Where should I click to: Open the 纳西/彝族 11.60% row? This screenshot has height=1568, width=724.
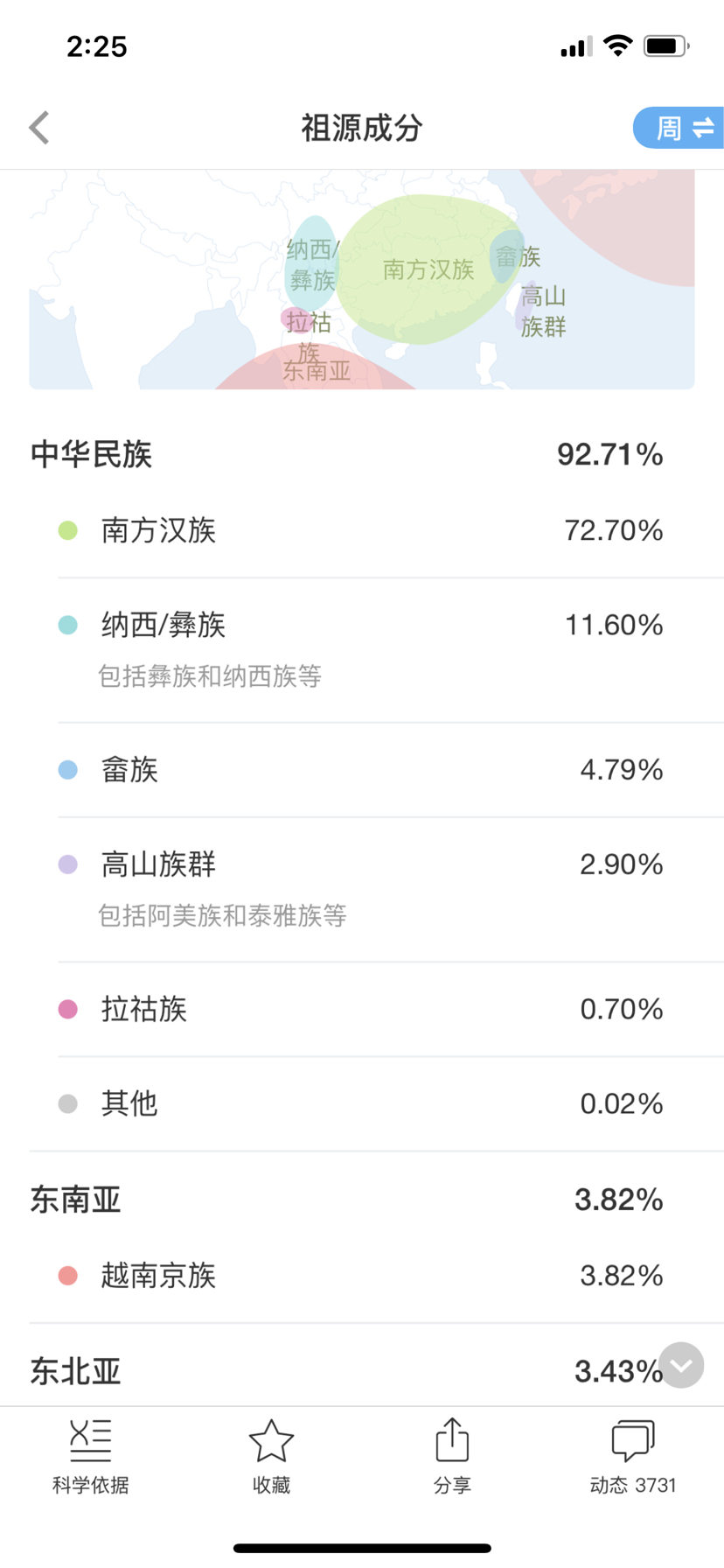pos(376,650)
